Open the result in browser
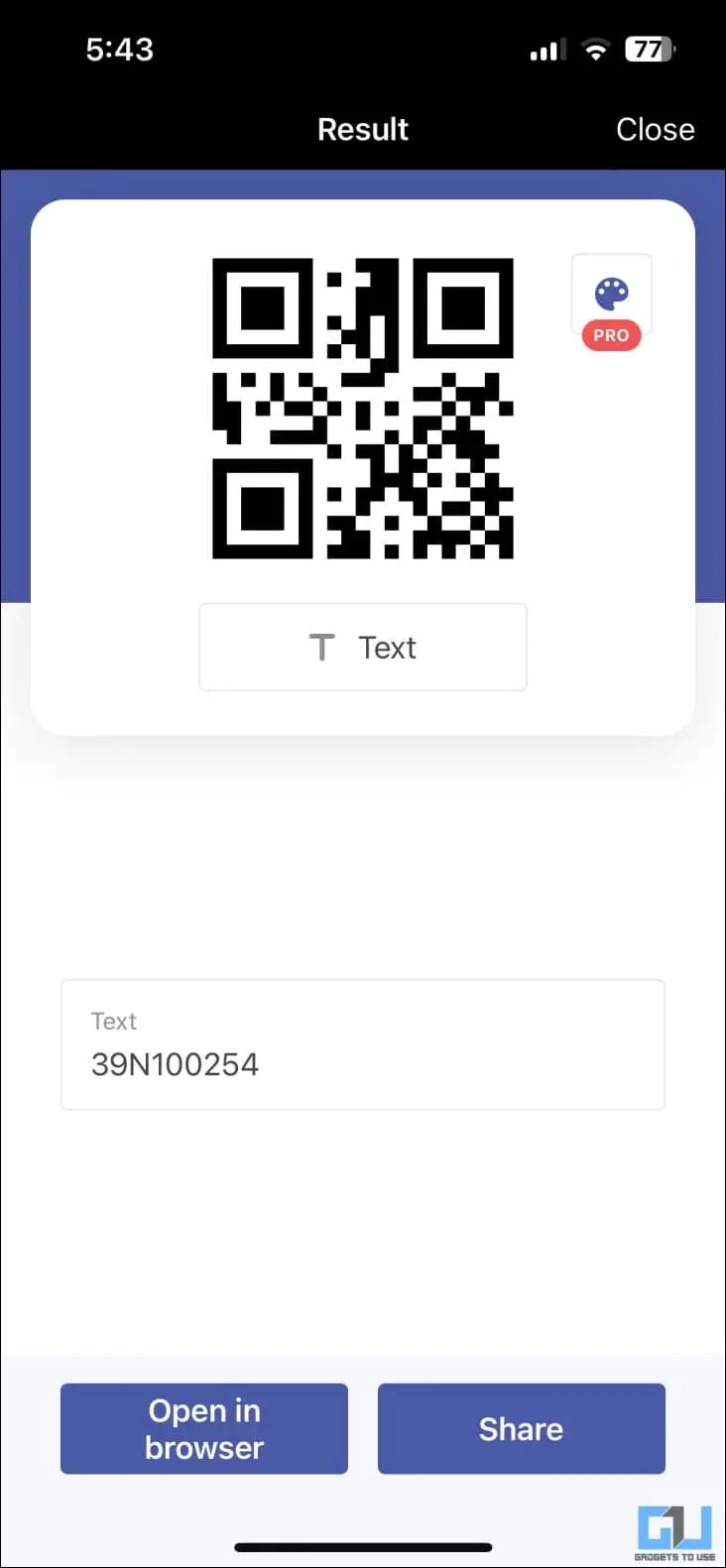This screenshot has height=1568, width=726. pyautogui.click(x=204, y=1428)
